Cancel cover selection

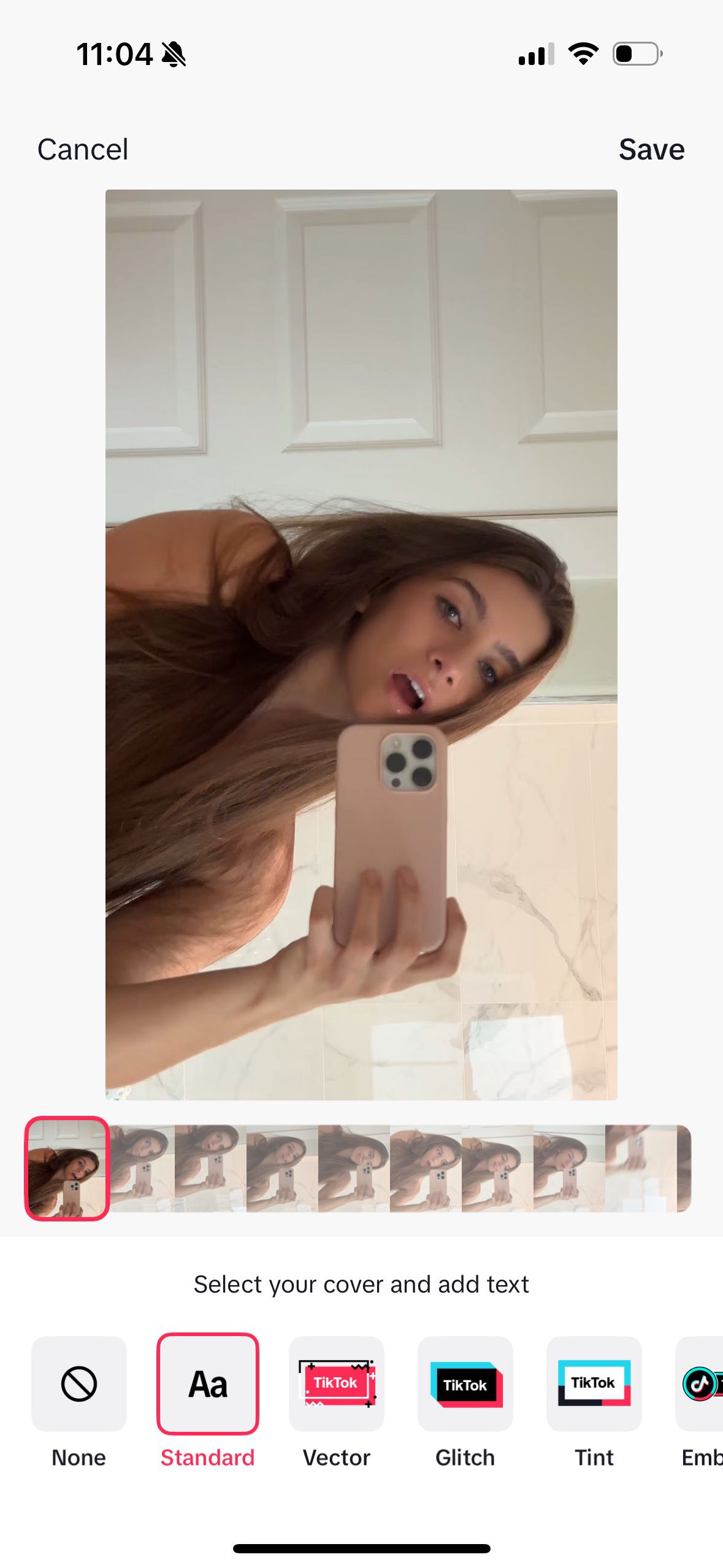[x=83, y=150]
